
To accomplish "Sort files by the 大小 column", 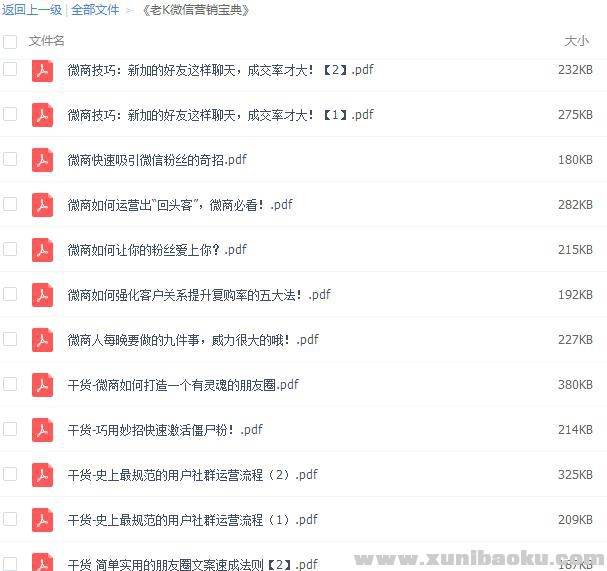I will [x=576, y=41].
